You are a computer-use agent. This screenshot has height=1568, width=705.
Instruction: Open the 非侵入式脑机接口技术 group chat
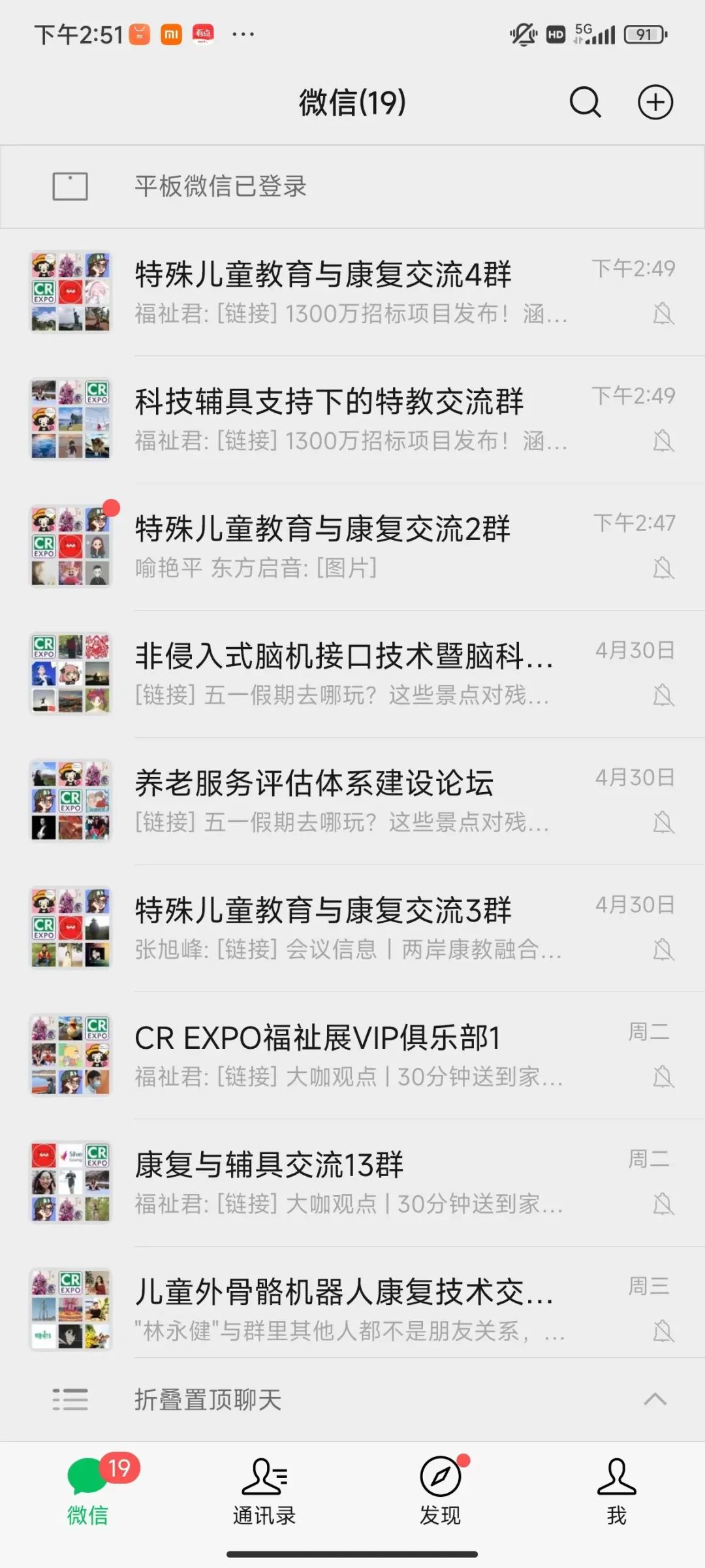pos(352,673)
